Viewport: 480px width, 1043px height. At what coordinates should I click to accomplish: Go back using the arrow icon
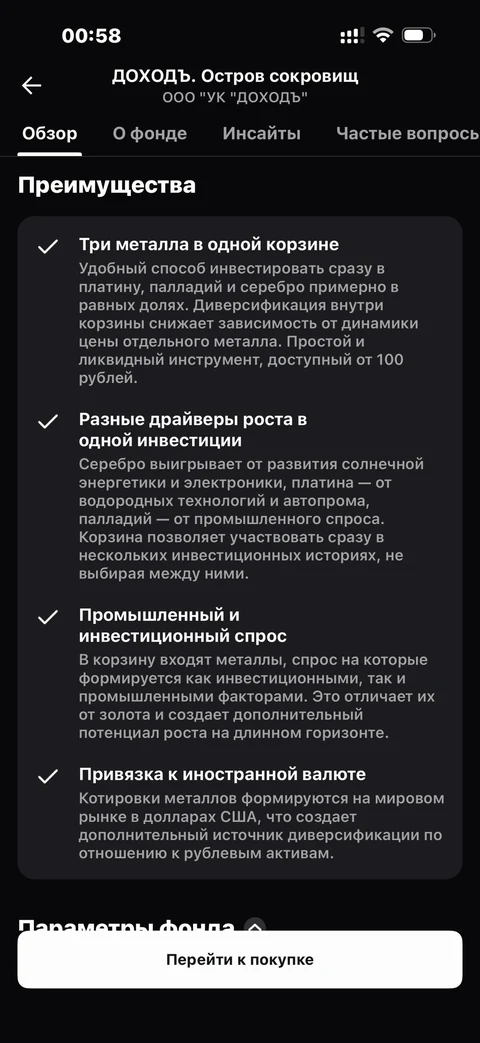(31, 85)
